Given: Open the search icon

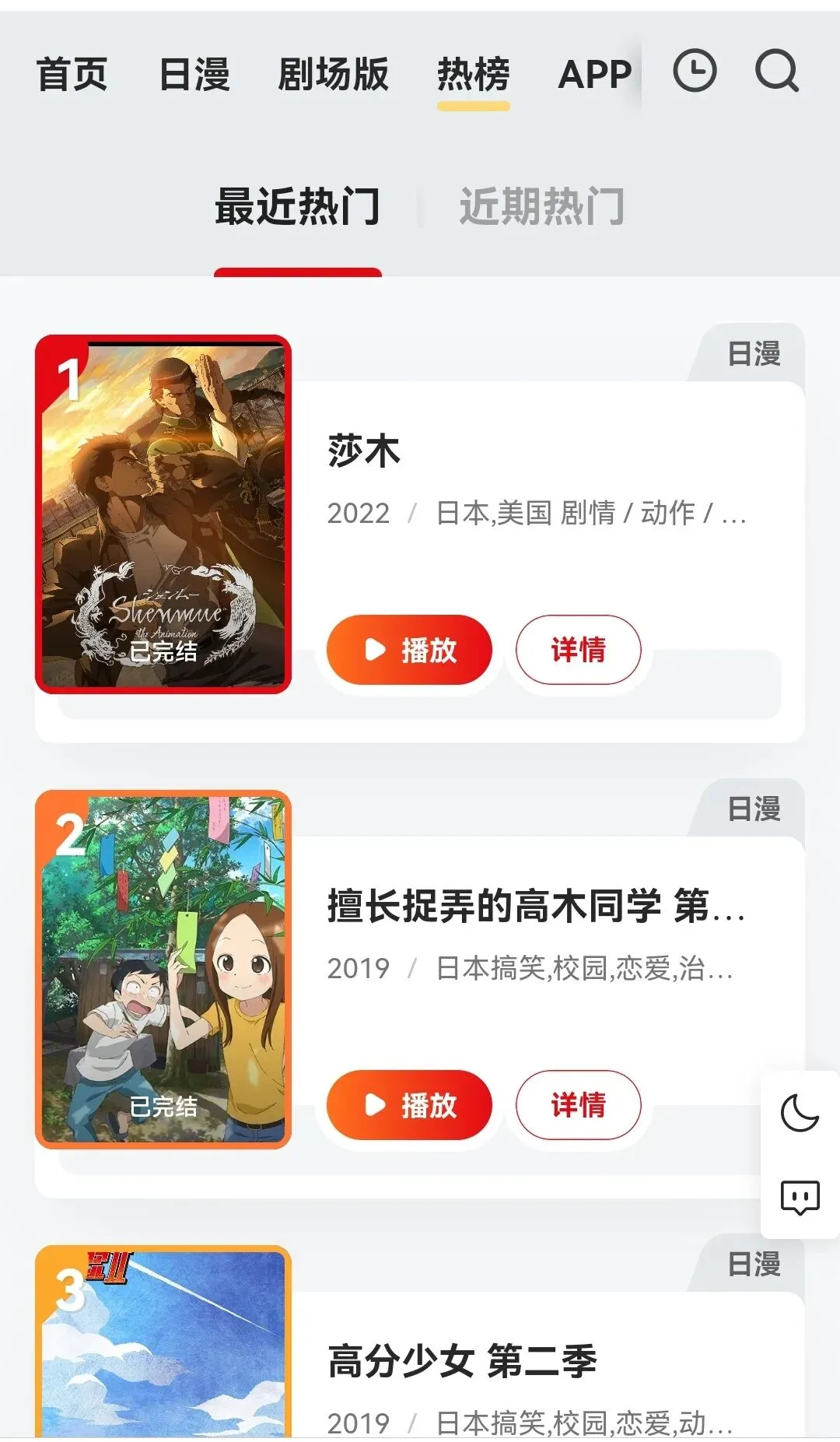Looking at the screenshot, I should click(776, 72).
